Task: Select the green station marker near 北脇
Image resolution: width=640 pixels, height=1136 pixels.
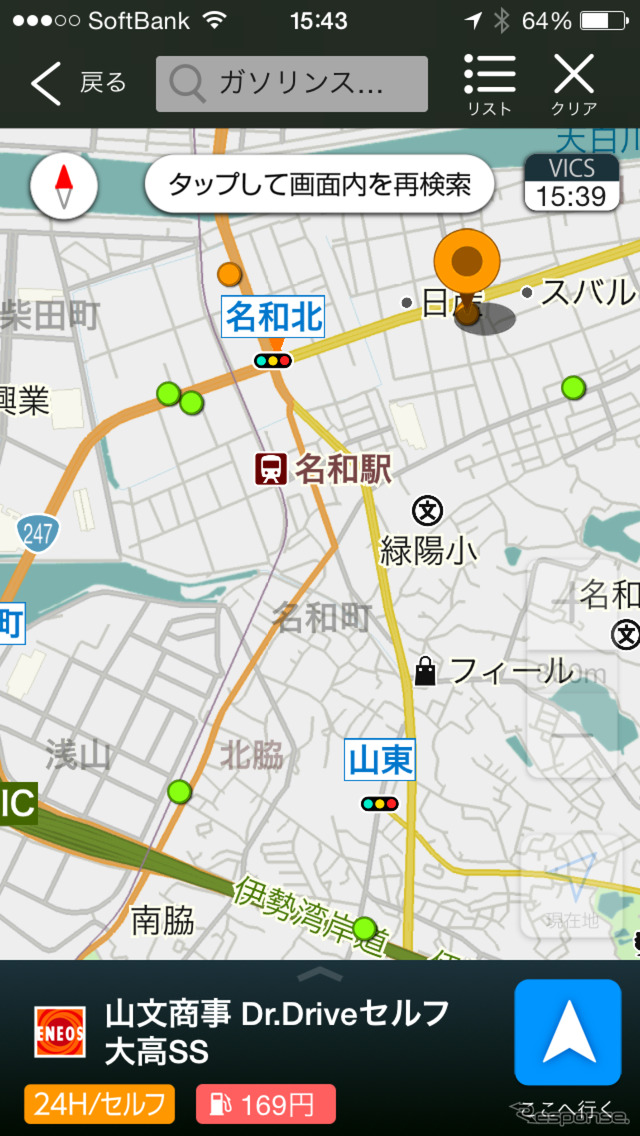Action: [x=180, y=792]
